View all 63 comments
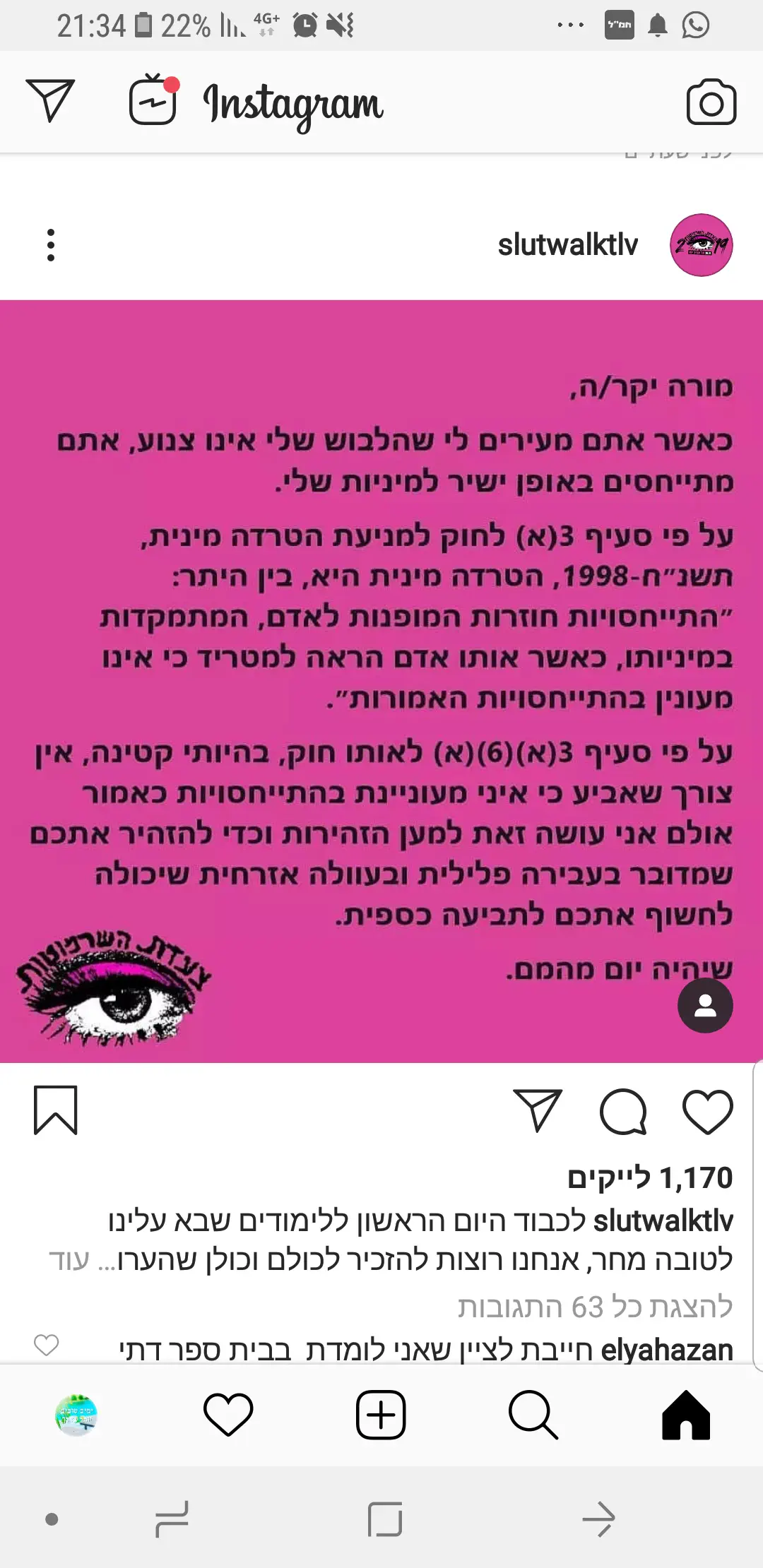763x1568 pixels. coord(595,1307)
